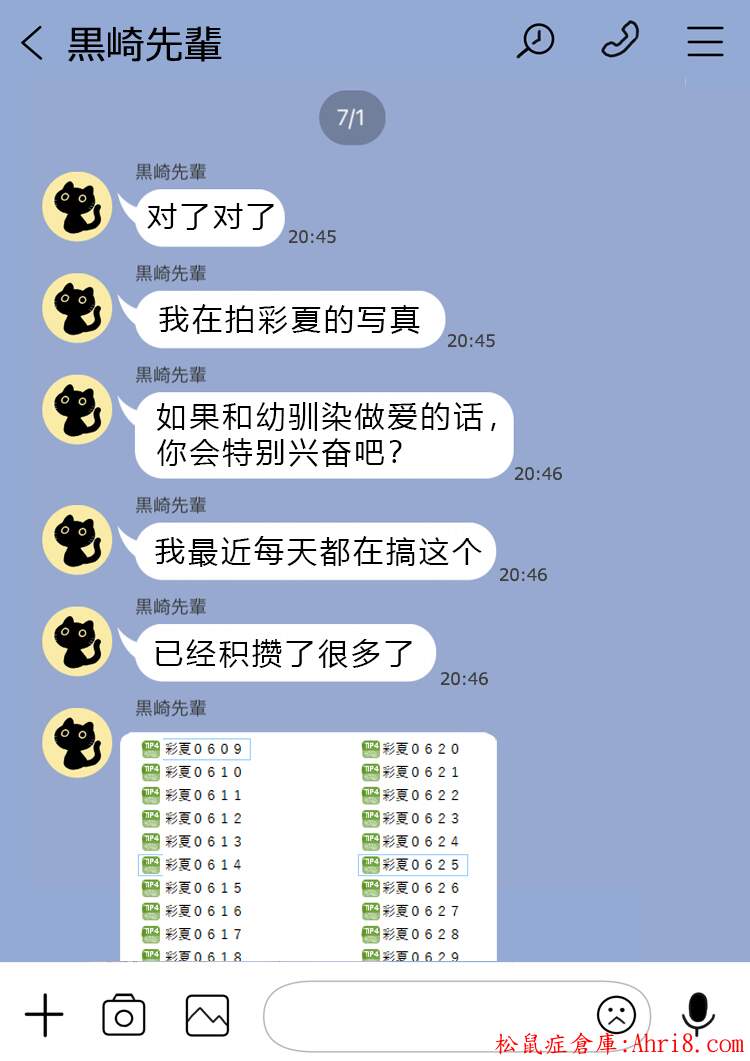750x1061 pixels.
Task: Open the photo gallery picker
Action: [x=207, y=1016]
